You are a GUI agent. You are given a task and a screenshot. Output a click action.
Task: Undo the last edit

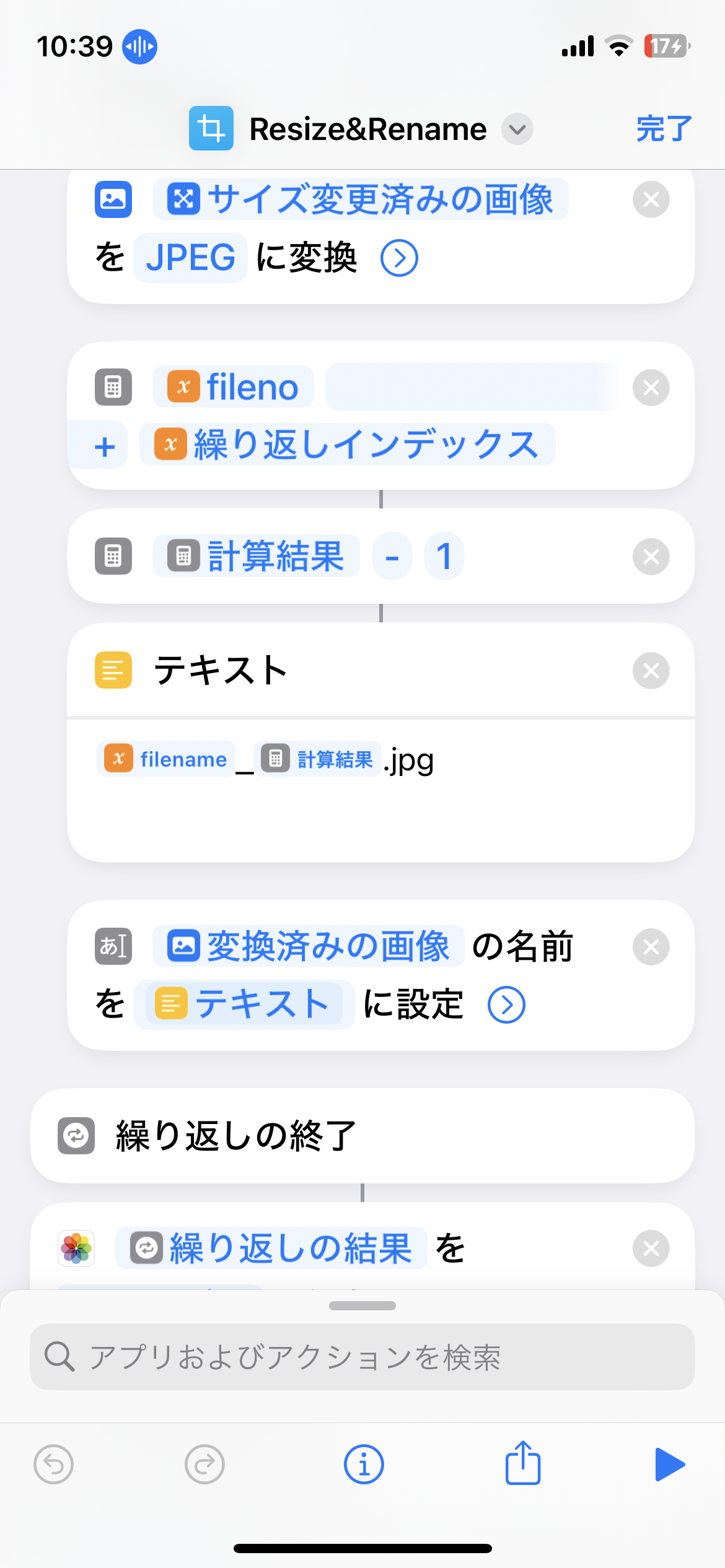[54, 1465]
